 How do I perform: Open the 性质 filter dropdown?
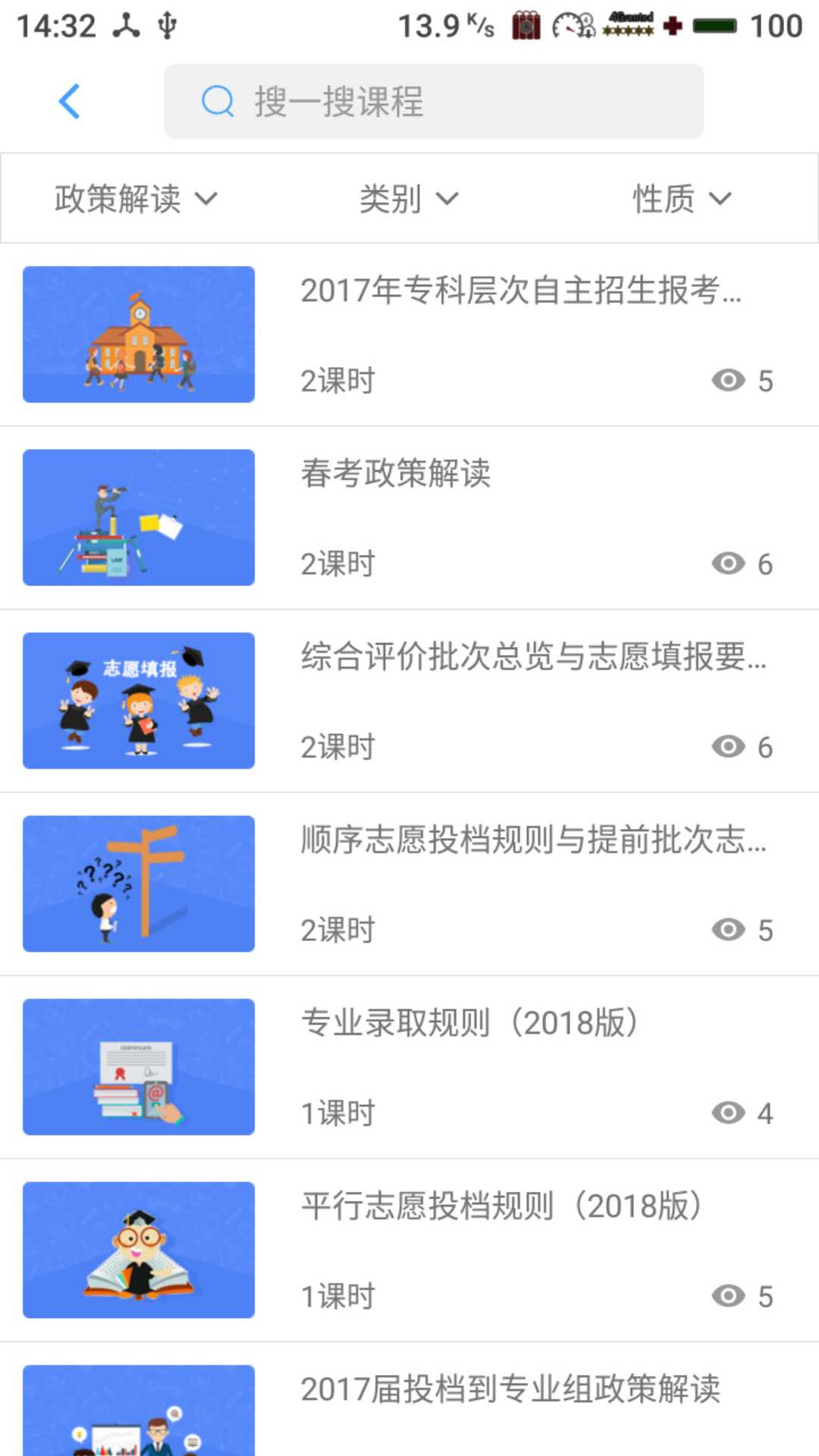(x=681, y=199)
